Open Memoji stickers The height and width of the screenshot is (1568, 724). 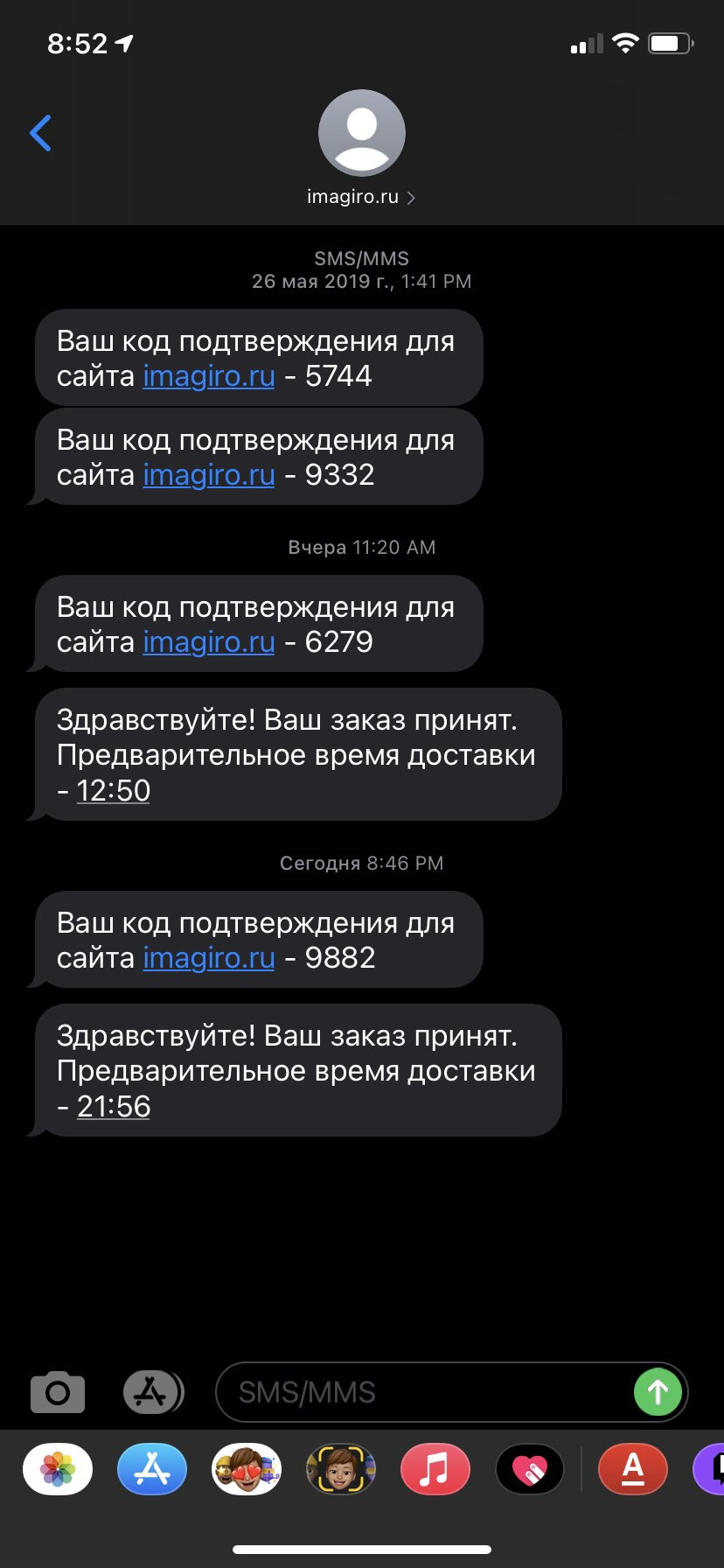tap(247, 1469)
